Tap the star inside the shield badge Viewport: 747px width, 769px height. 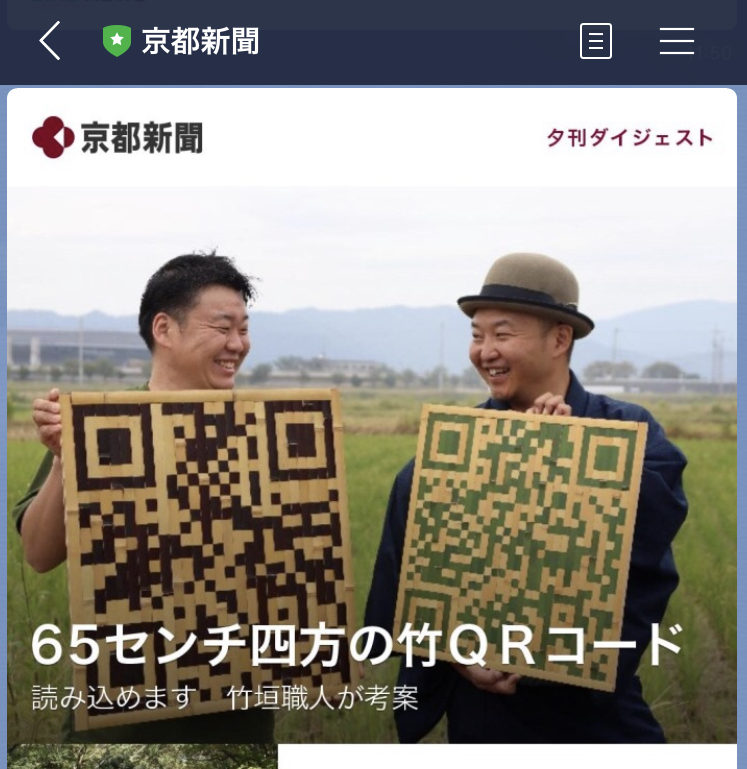point(117,38)
